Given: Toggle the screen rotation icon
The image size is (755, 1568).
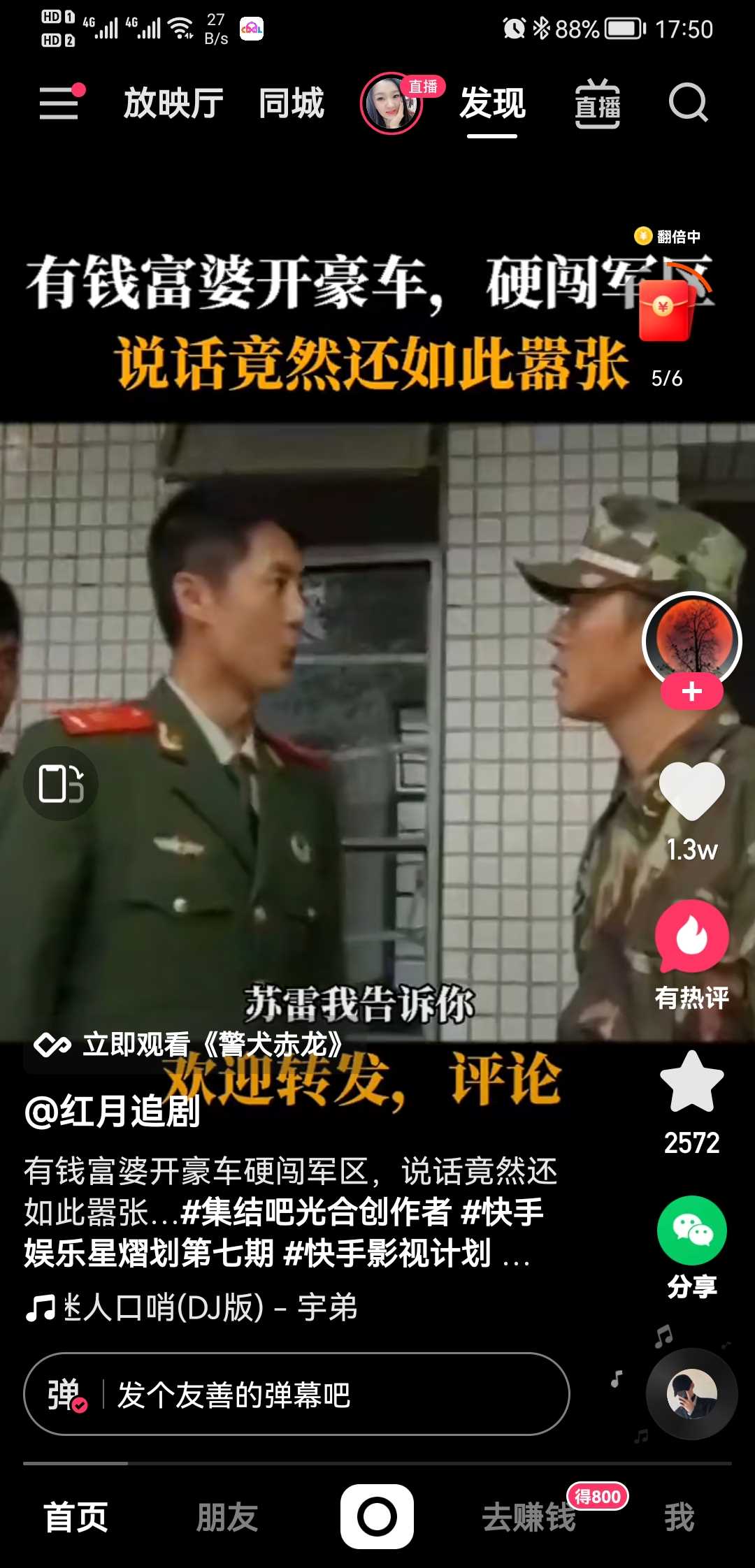Looking at the screenshot, I should click(61, 783).
